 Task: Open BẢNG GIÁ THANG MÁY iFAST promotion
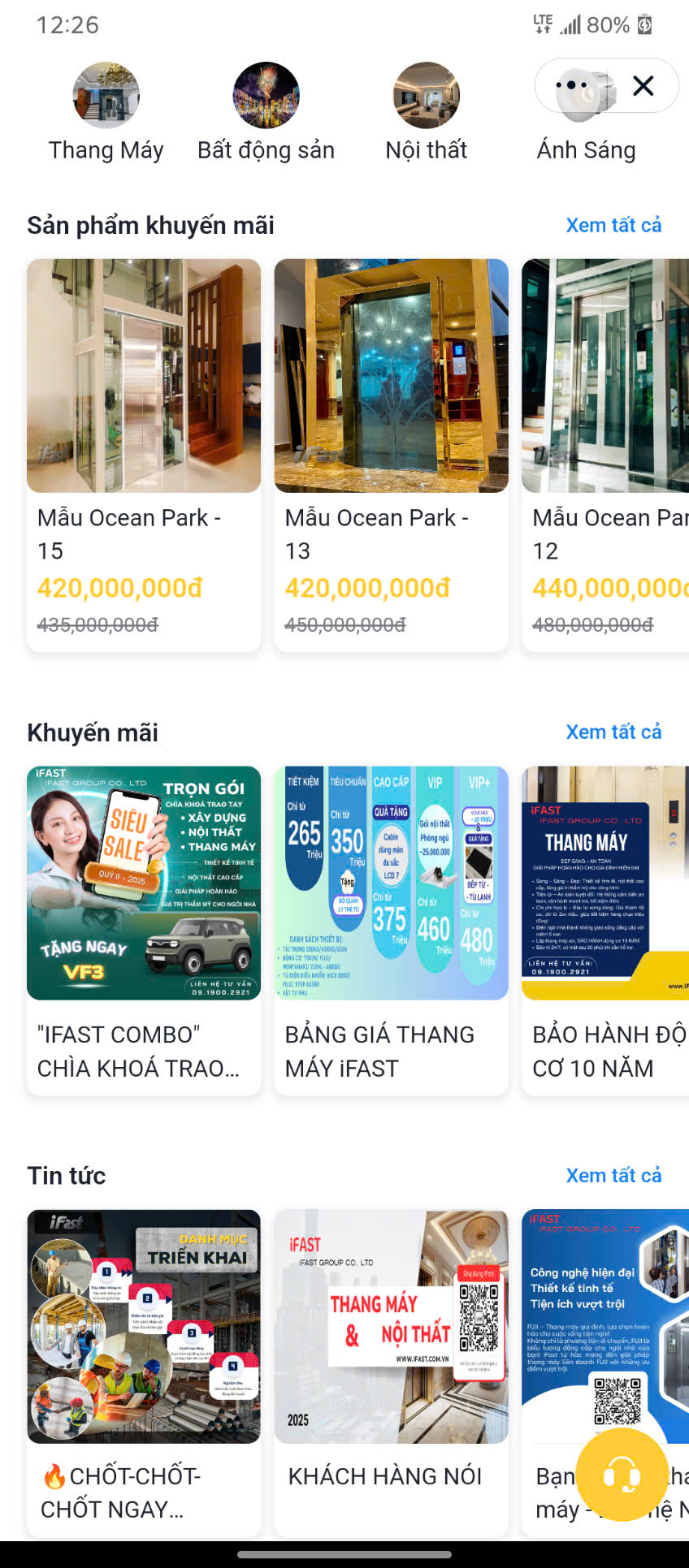point(391,930)
